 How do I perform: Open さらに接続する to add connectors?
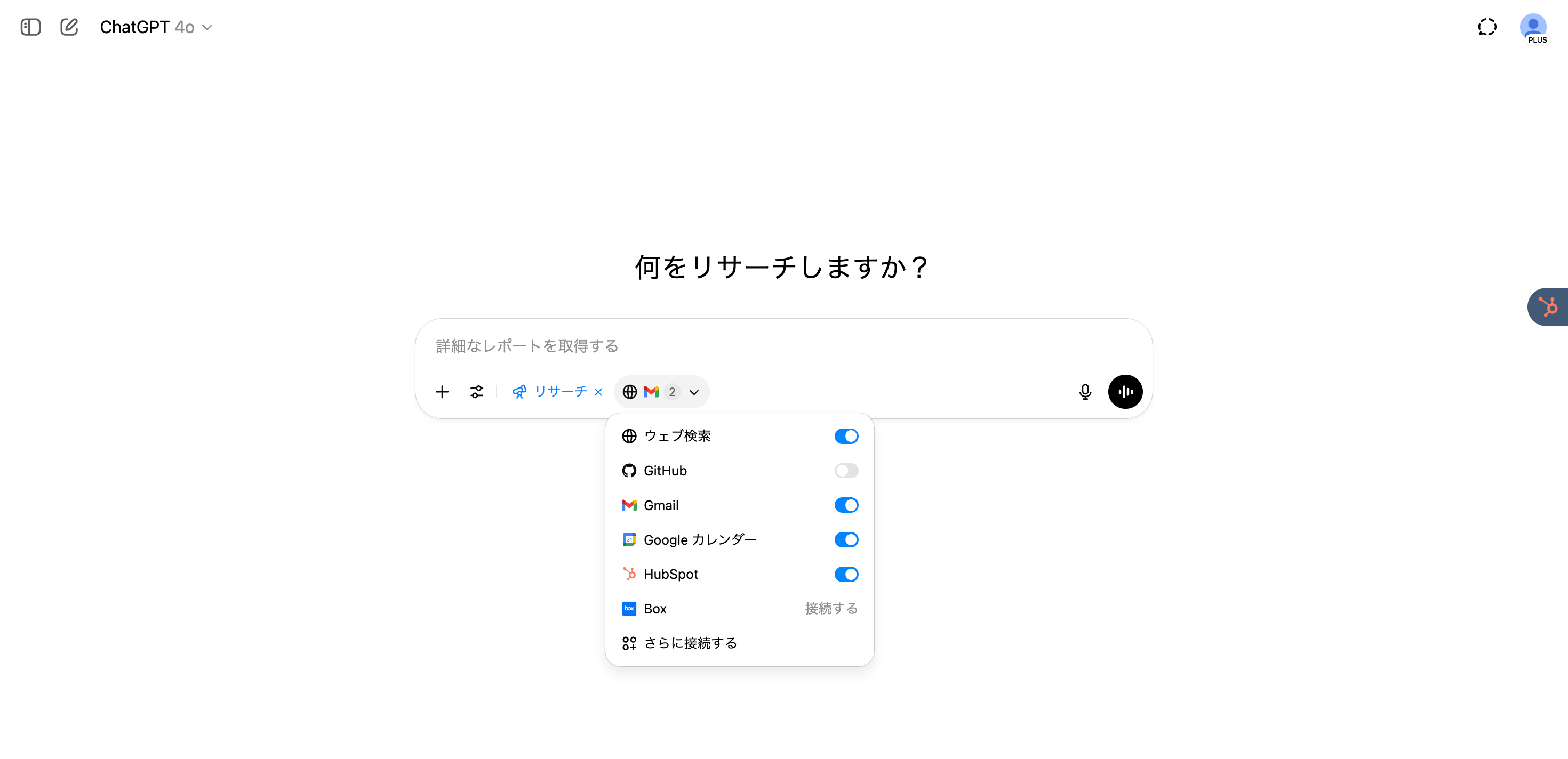click(x=690, y=643)
